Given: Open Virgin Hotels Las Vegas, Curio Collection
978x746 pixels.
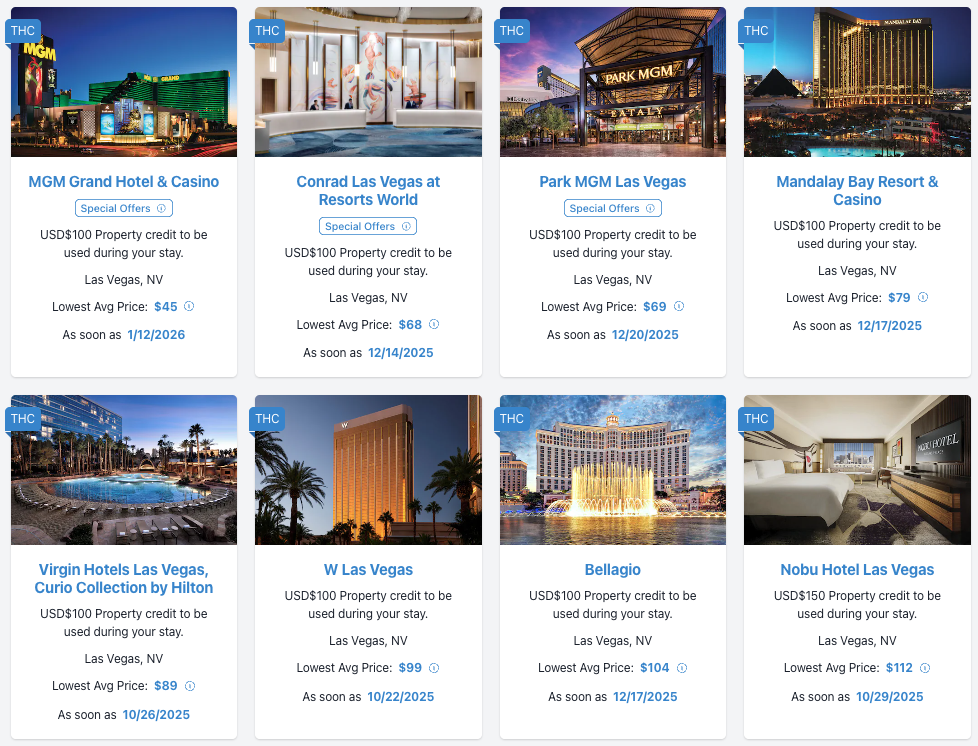Looking at the screenshot, I should click(124, 578).
